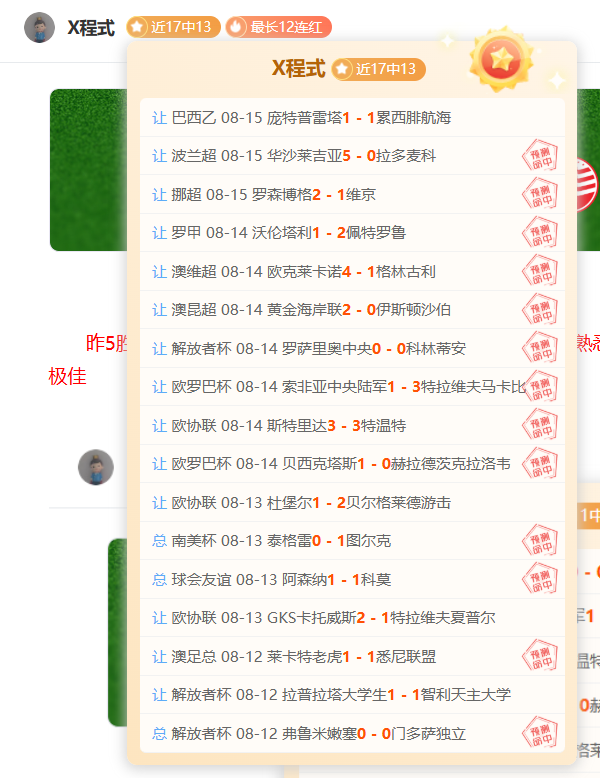Image resolution: width=600 pixels, height=778 pixels.
Task: Open the 杜堡尔 vs 贝尔格莱德游击 row
Action: [352, 502]
